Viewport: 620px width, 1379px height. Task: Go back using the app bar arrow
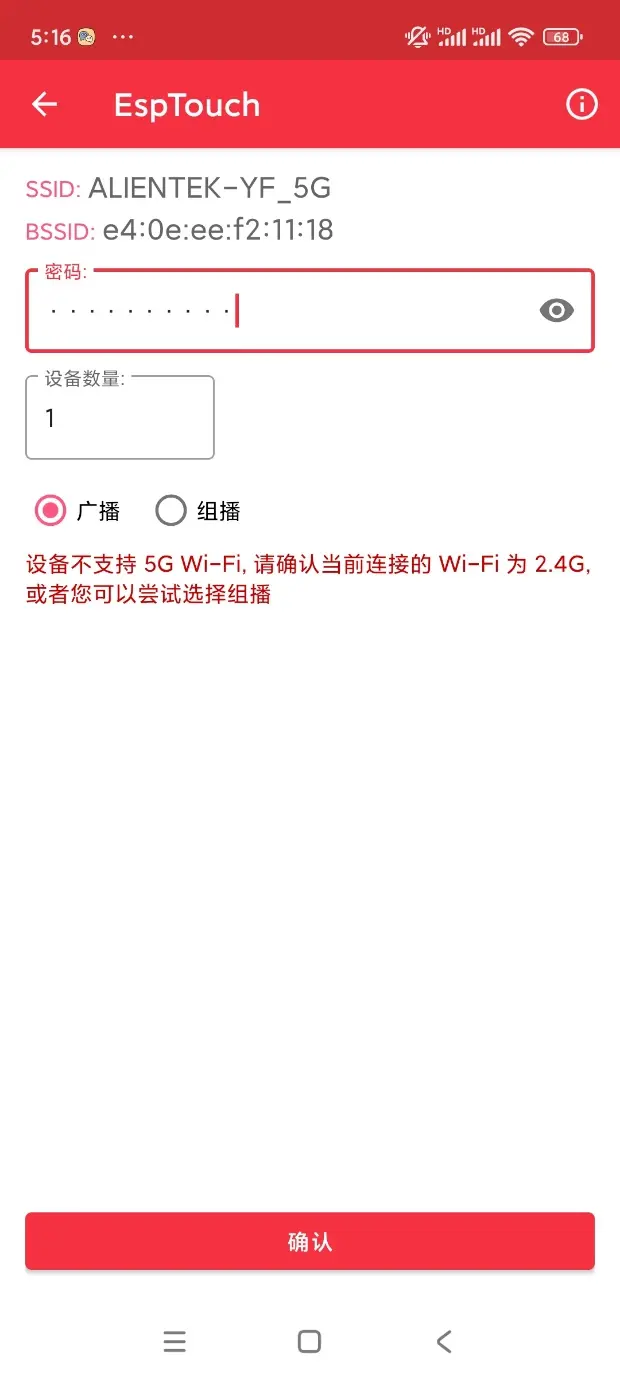point(44,104)
